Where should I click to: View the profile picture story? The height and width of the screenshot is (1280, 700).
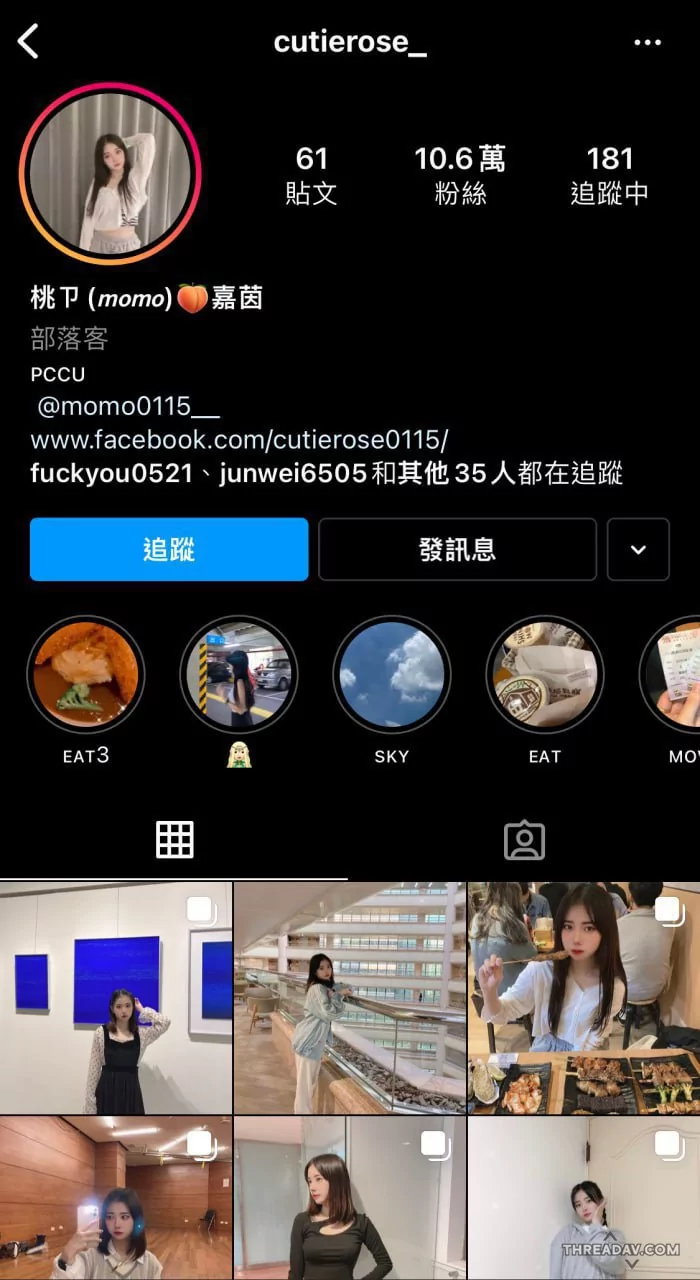[x=110, y=174]
